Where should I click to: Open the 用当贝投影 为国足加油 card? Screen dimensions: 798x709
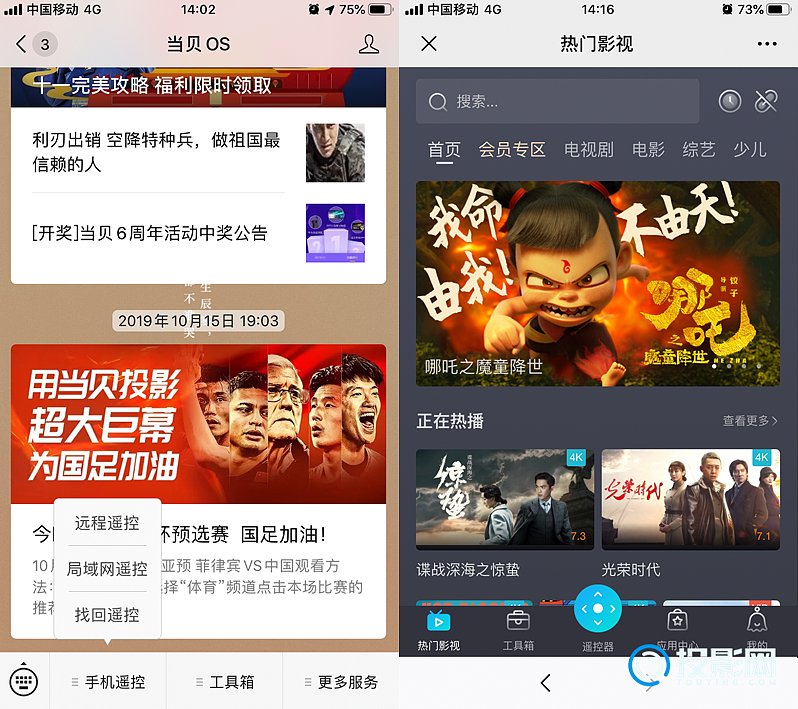point(198,423)
